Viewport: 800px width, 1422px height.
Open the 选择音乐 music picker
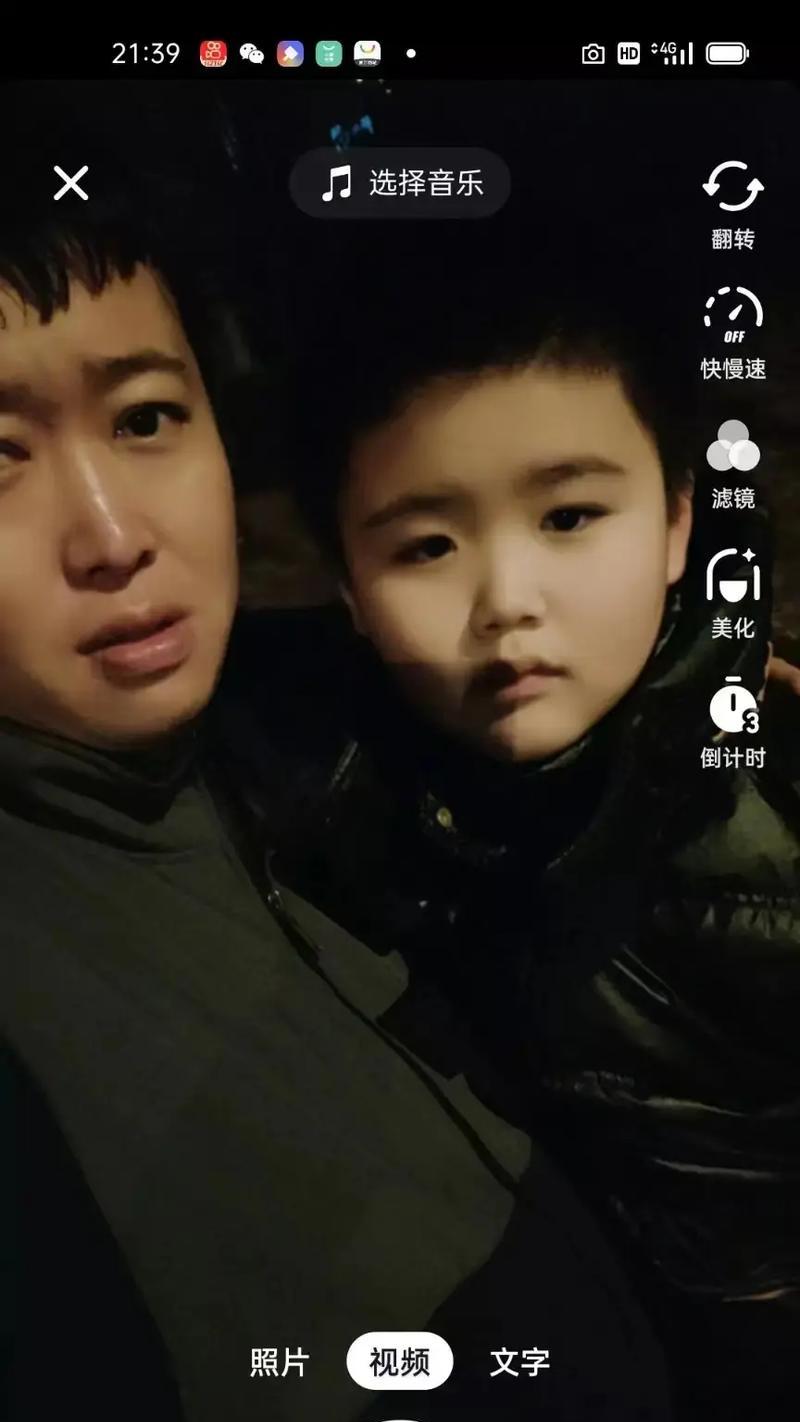tap(401, 183)
